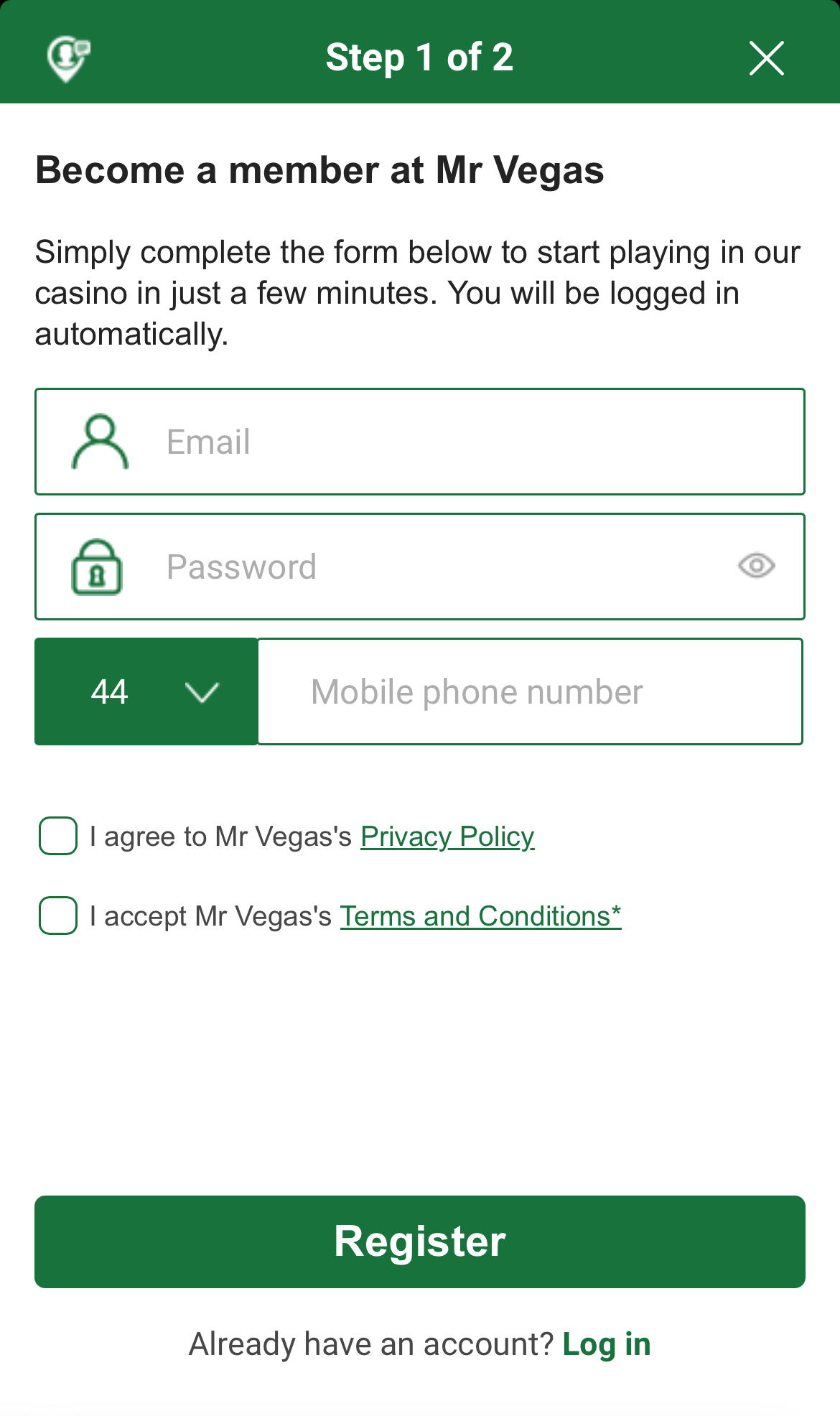Click the person icon in the Email field
This screenshot has width=840, height=1416.
tap(100, 441)
